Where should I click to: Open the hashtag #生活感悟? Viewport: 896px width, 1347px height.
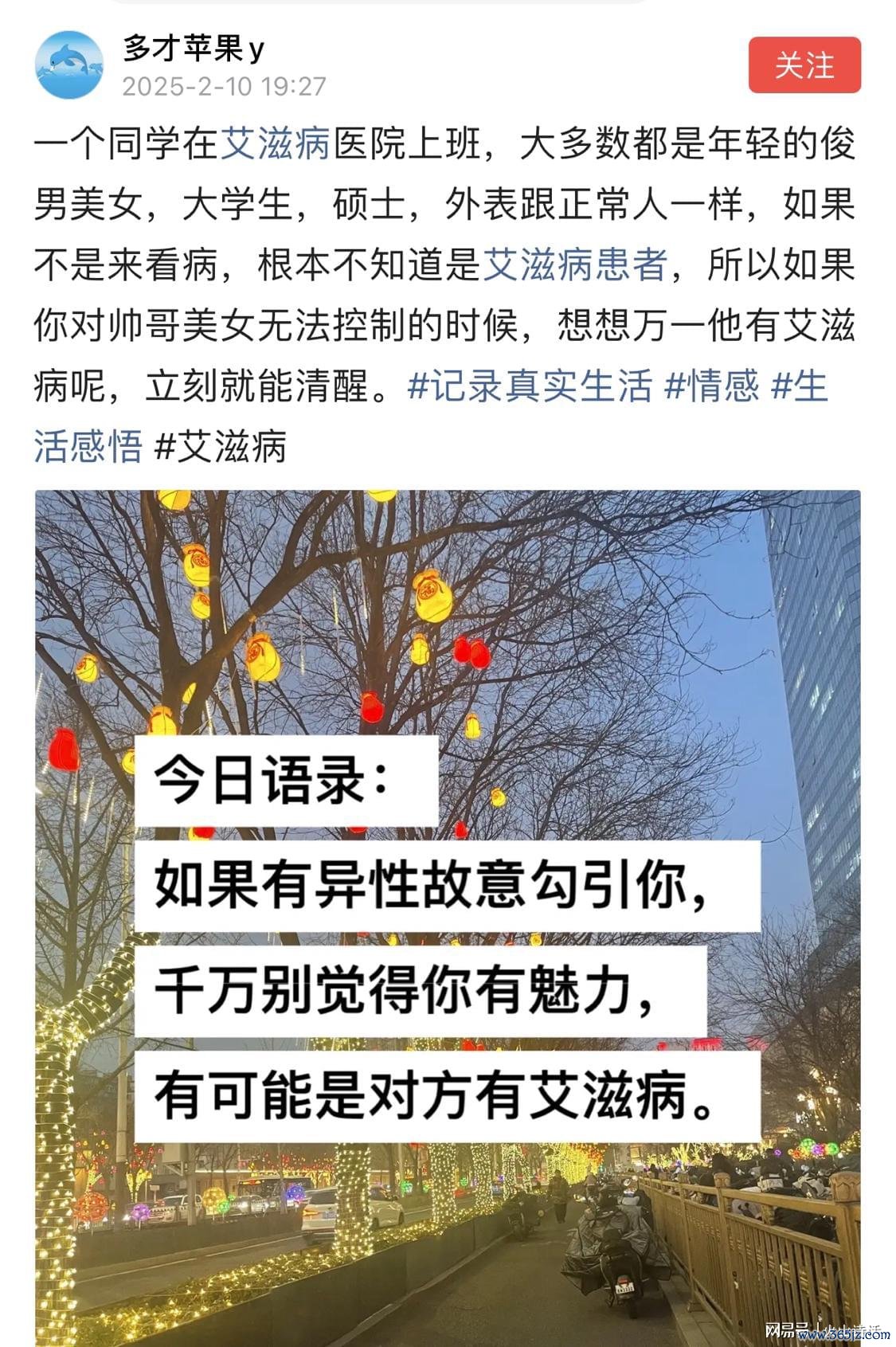point(88,446)
